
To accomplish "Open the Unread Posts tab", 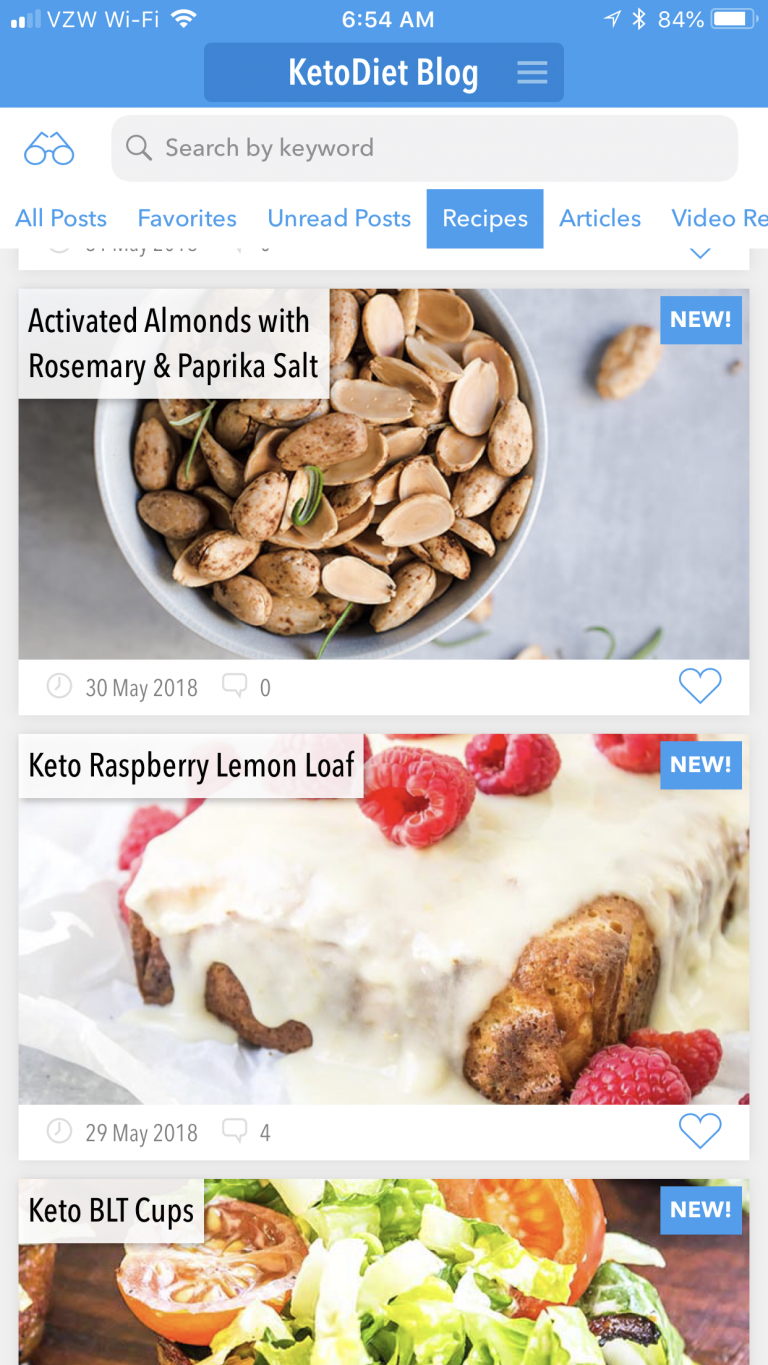I will 339,218.
